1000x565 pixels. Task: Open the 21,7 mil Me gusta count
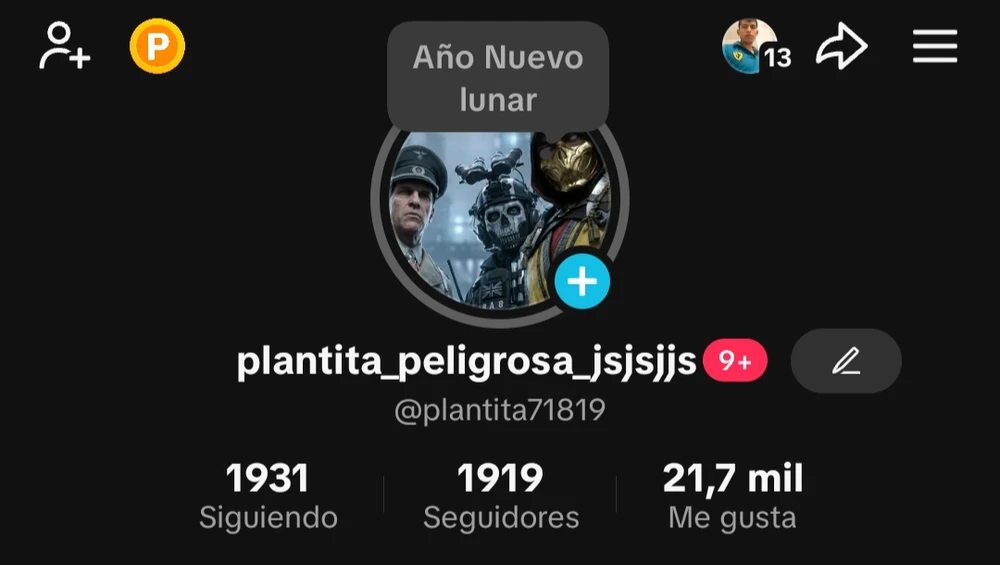[732, 495]
